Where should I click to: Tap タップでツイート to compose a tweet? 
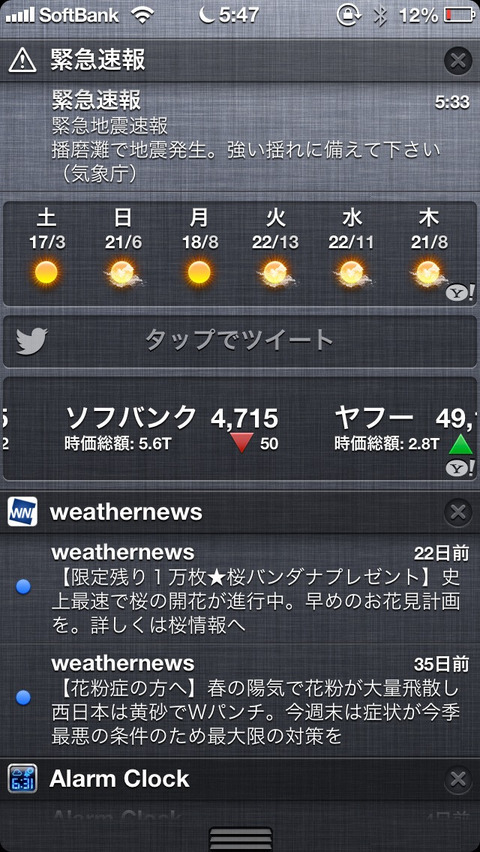tap(240, 341)
